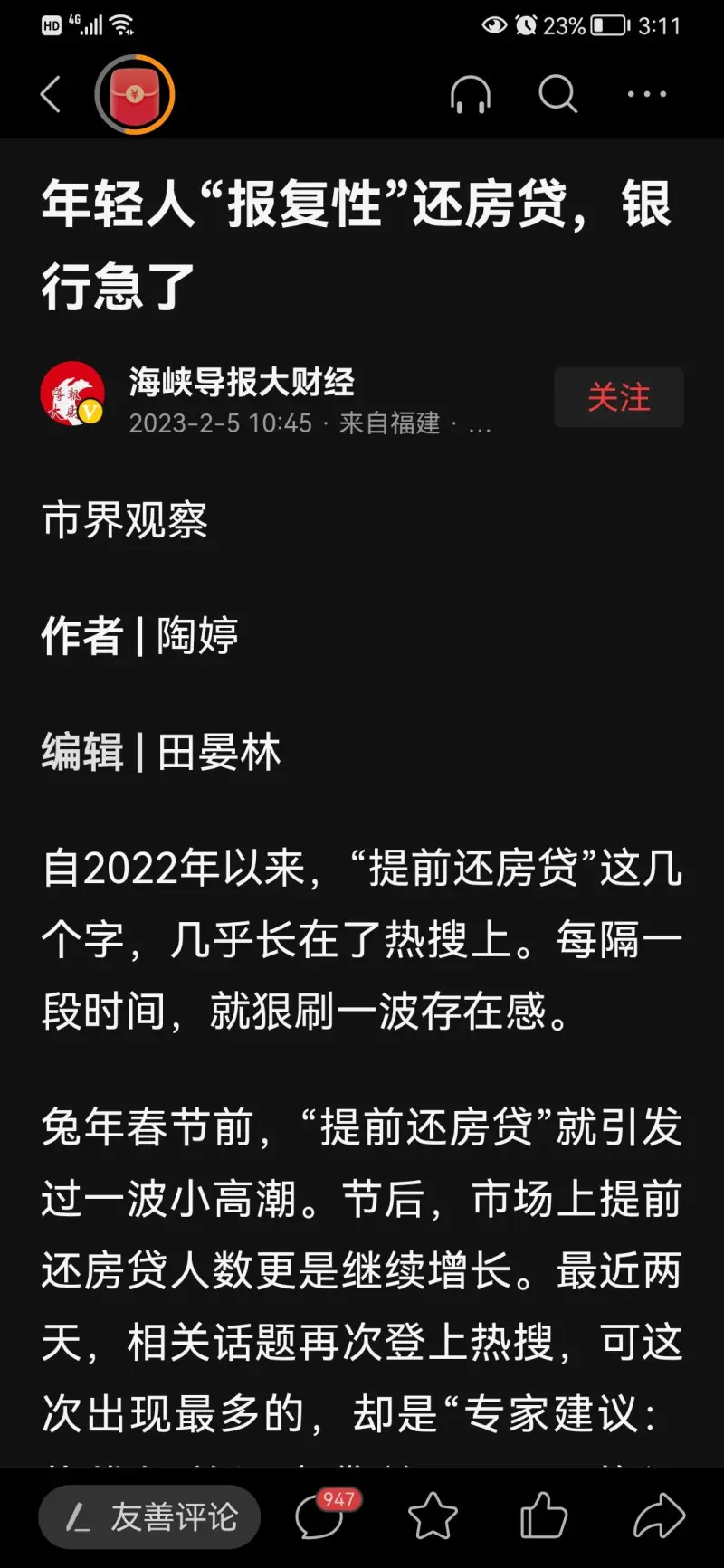Listen to article with the headphones icon
The image size is (724, 1568).
pos(471,94)
